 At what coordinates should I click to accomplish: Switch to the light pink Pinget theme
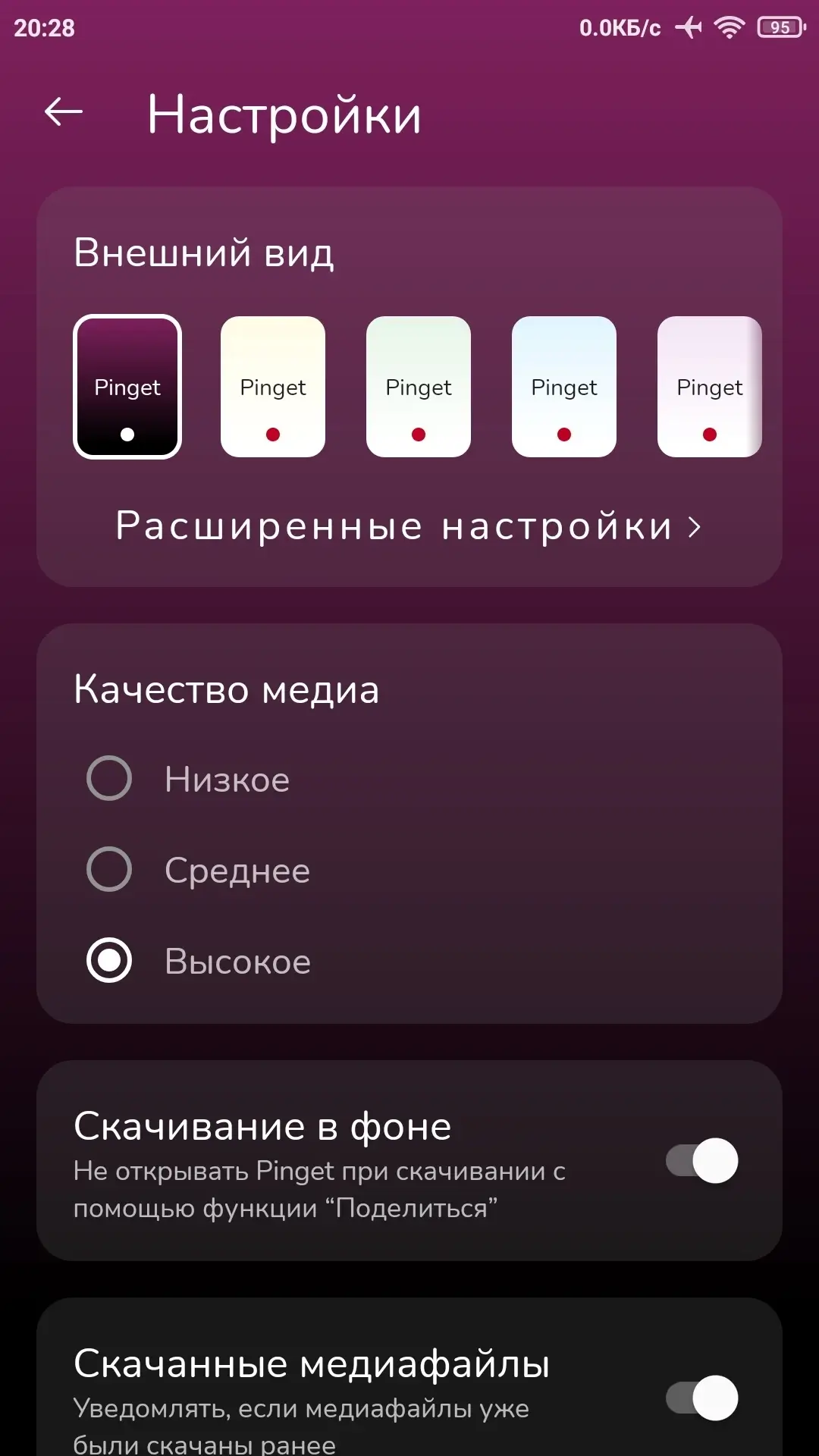(710, 387)
